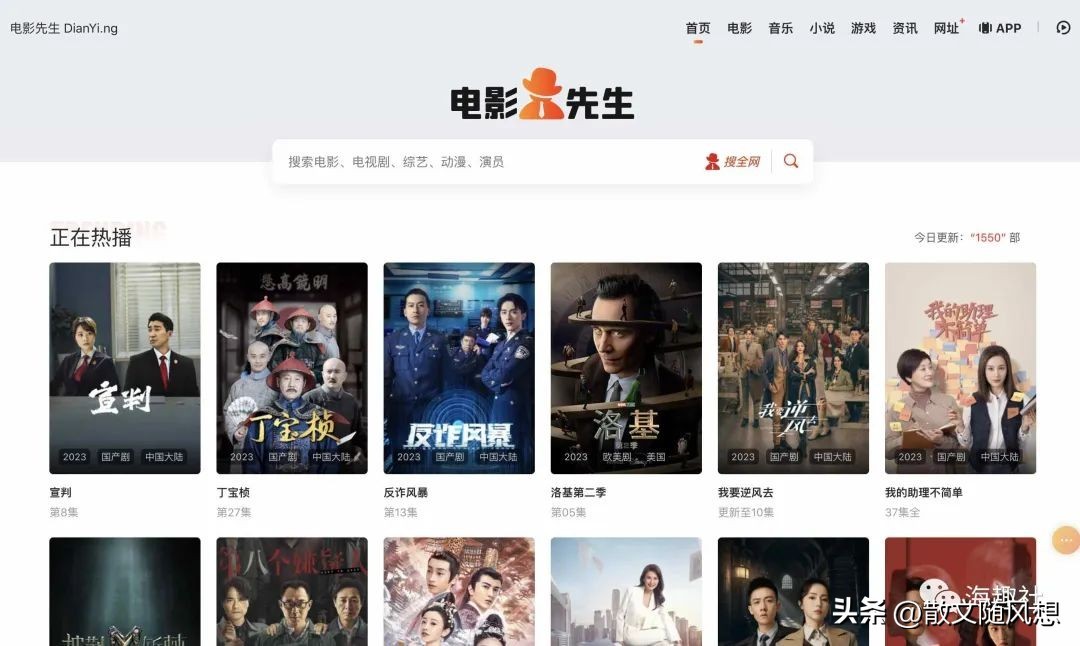Tap the 搜全网 button
The image size is (1080, 646).
[x=733, y=161]
